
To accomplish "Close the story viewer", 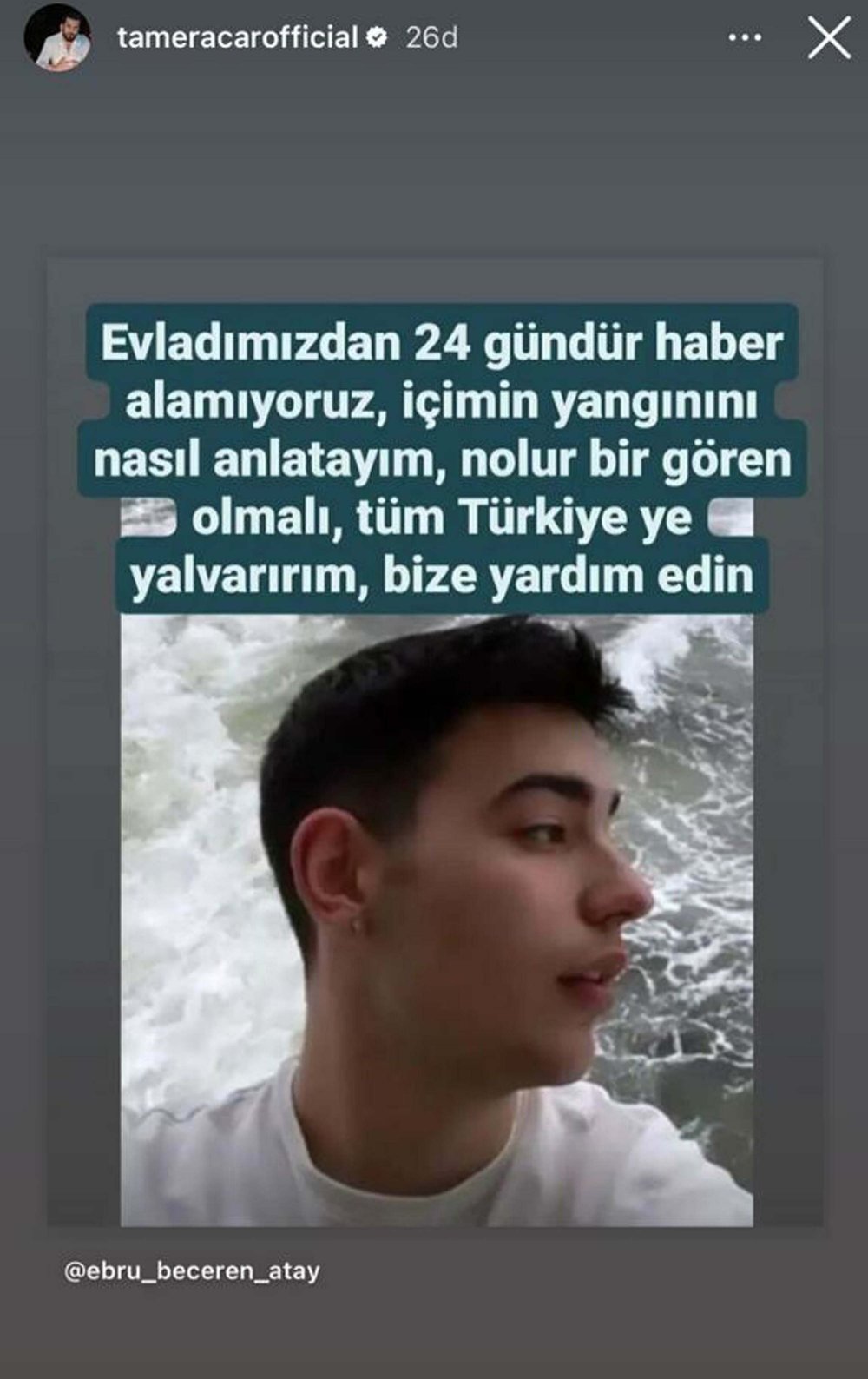I will [828, 38].
